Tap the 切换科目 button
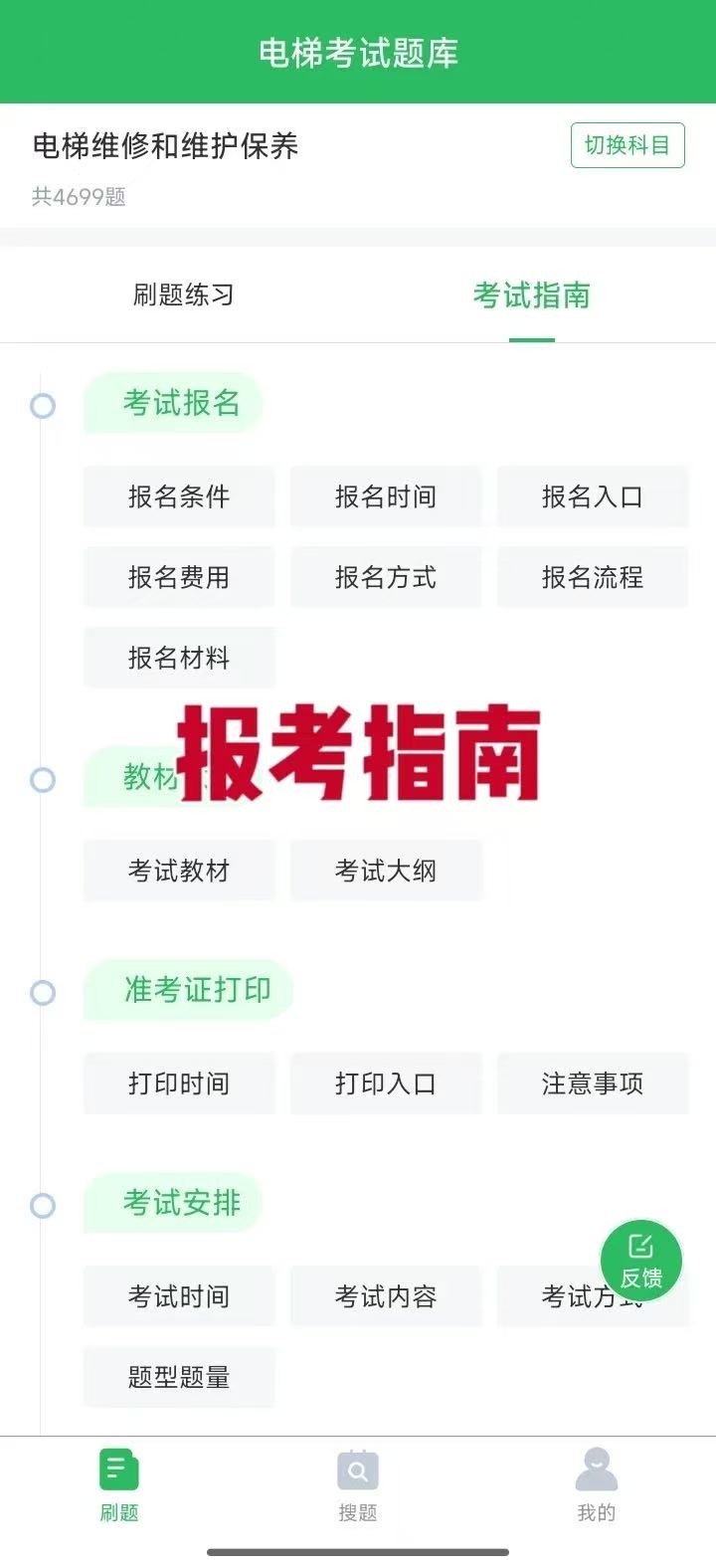Image resolution: width=716 pixels, height=1568 pixels. point(627,145)
